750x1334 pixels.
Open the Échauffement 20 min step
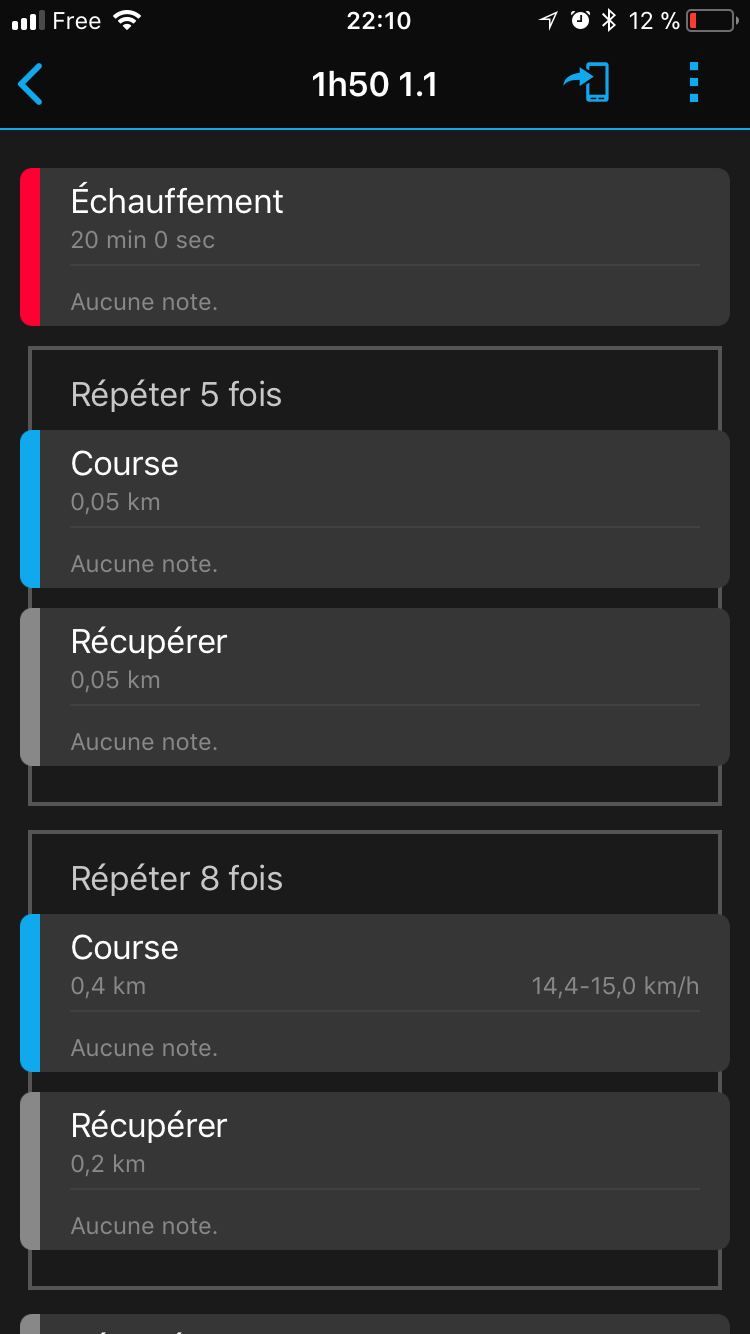(x=375, y=247)
